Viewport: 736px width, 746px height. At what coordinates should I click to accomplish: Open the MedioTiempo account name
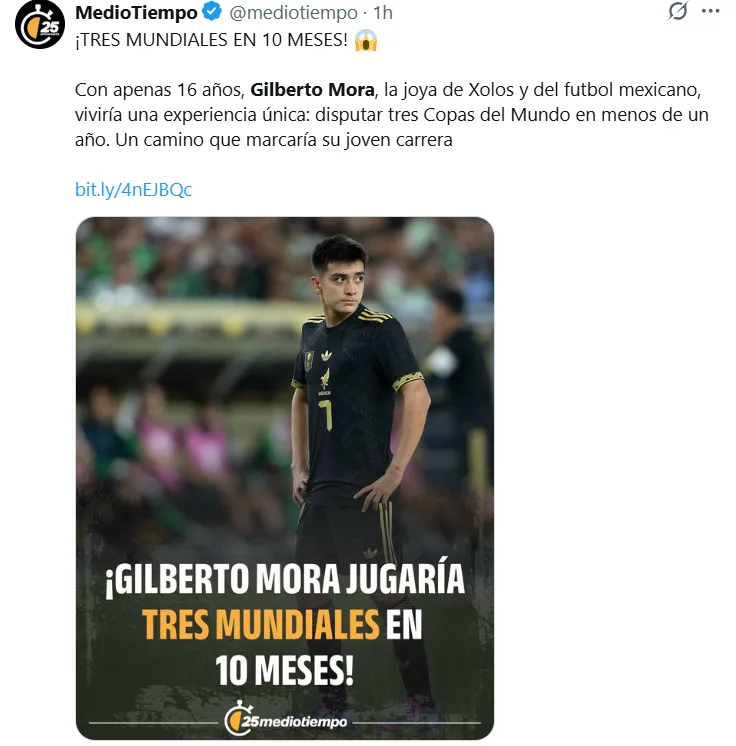[136, 13]
